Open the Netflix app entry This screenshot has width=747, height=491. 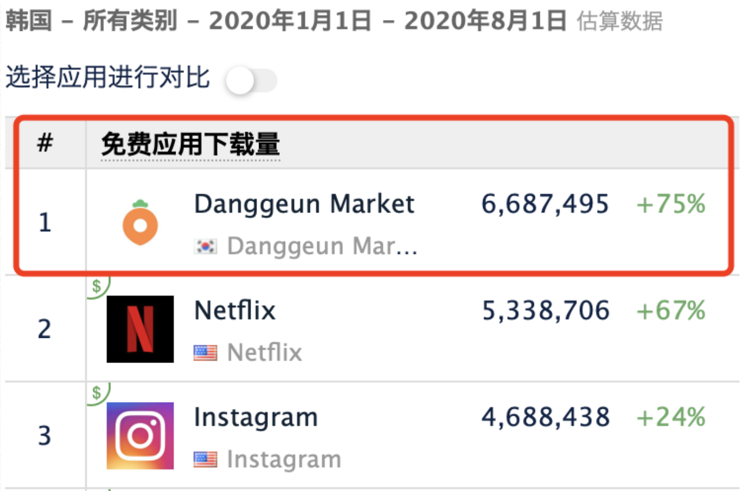click(x=234, y=312)
